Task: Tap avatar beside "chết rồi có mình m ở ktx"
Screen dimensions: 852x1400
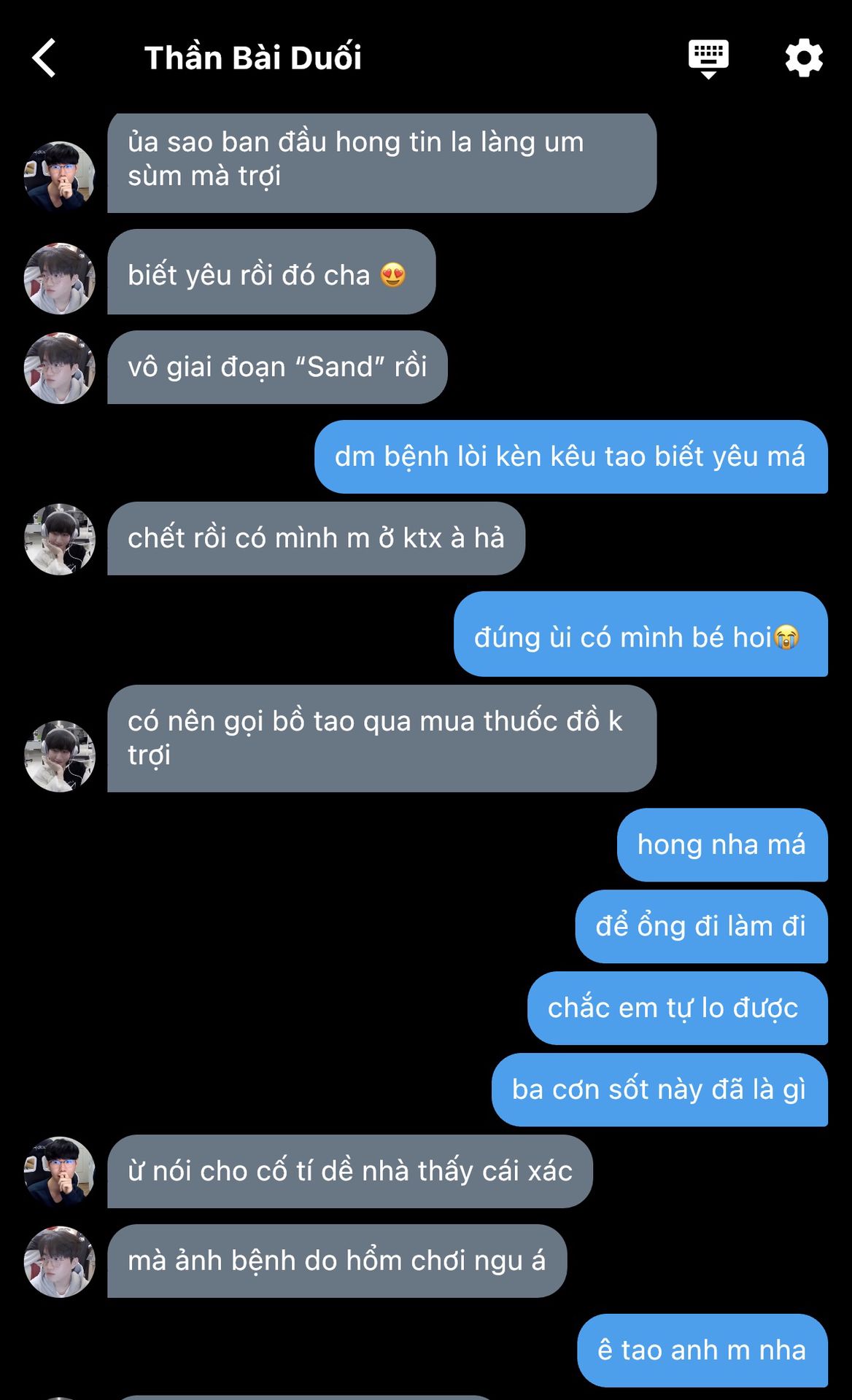Action: 60,539
